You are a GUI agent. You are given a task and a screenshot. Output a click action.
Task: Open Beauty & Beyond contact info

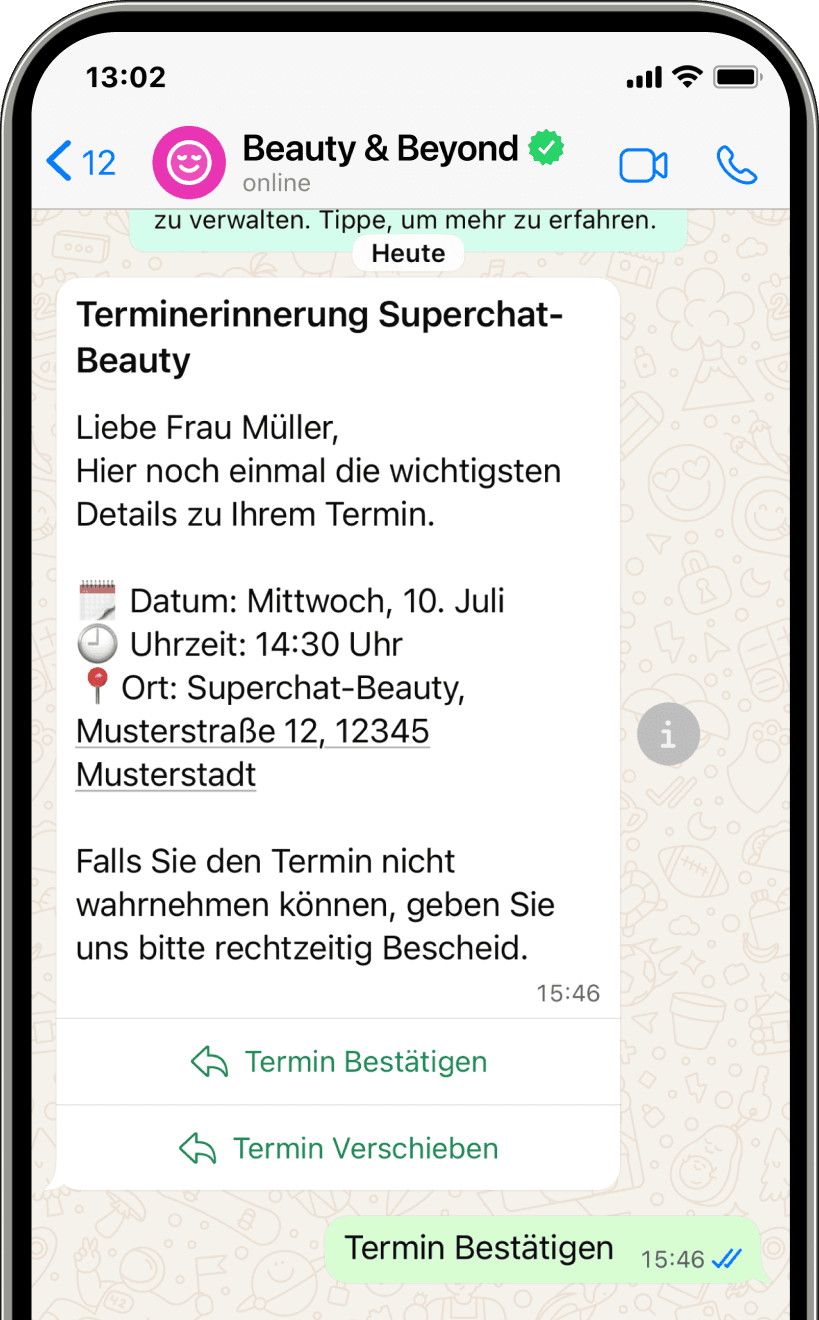(x=380, y=160)
